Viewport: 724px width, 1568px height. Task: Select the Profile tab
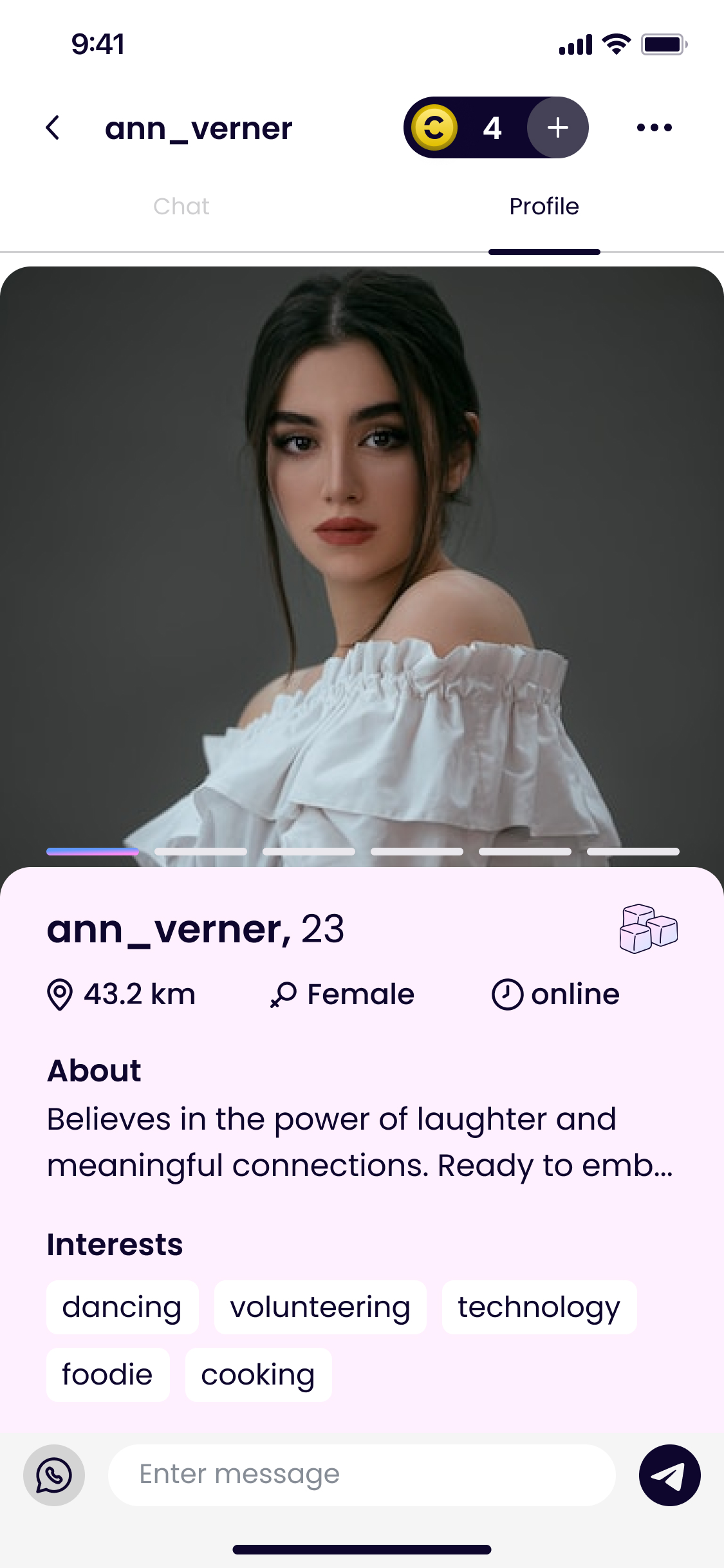coord(544,207)
